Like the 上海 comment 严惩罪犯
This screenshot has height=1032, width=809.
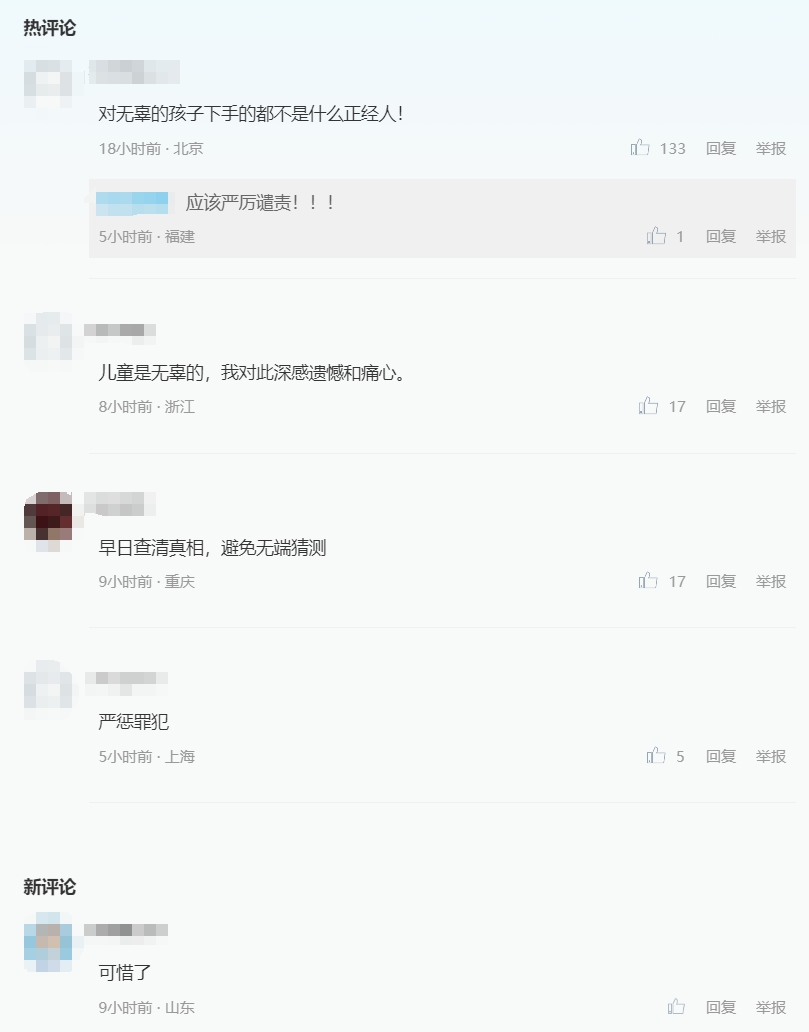pyautogui.click(x=656, y=756)
